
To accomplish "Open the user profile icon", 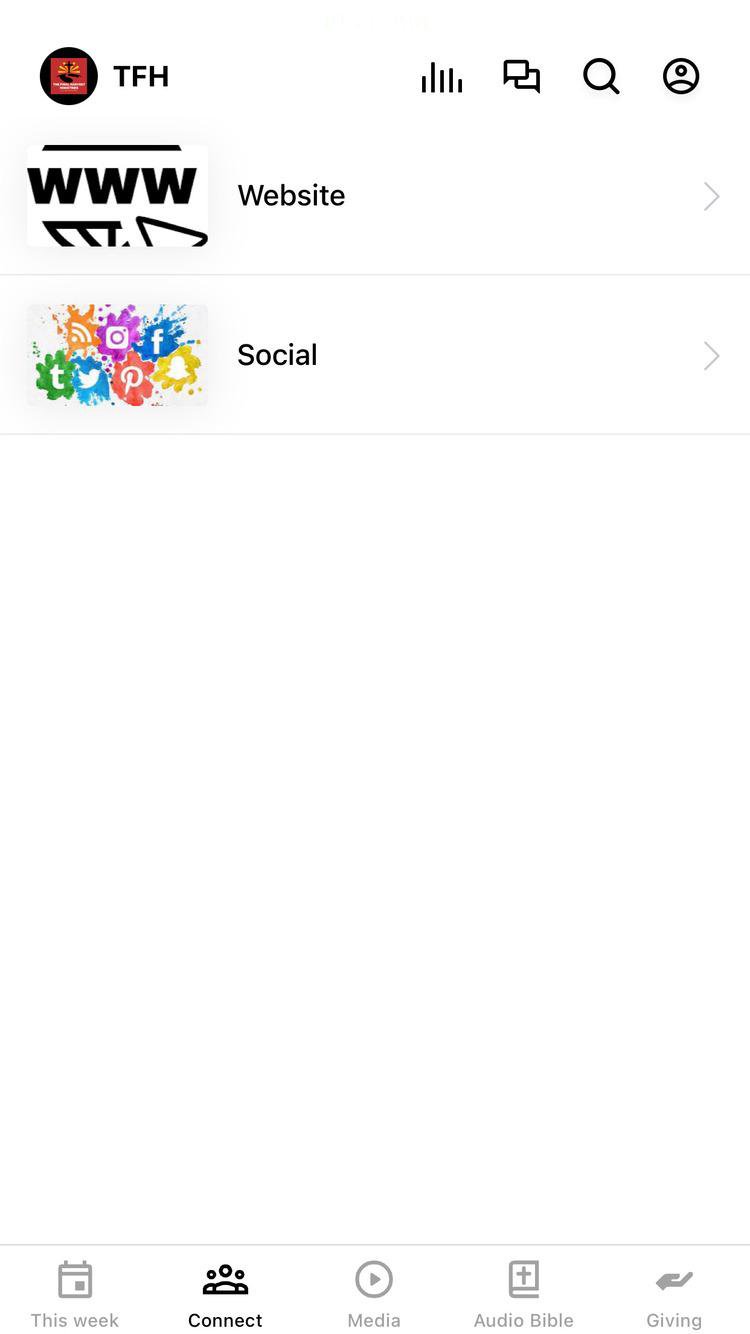I will [681, 77].
